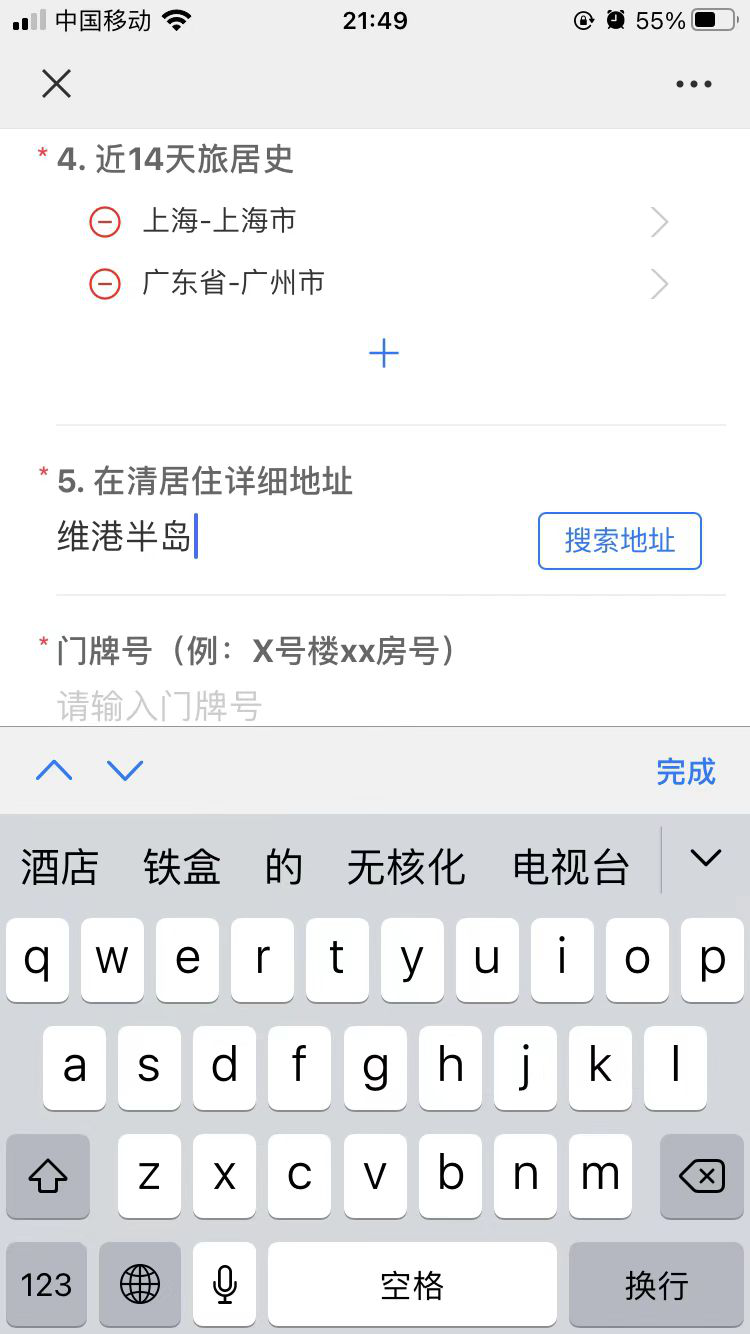Screen dimensions: 750x1334
Task: Focus the 请输入门牌号 field
Action: pos(300,706)
